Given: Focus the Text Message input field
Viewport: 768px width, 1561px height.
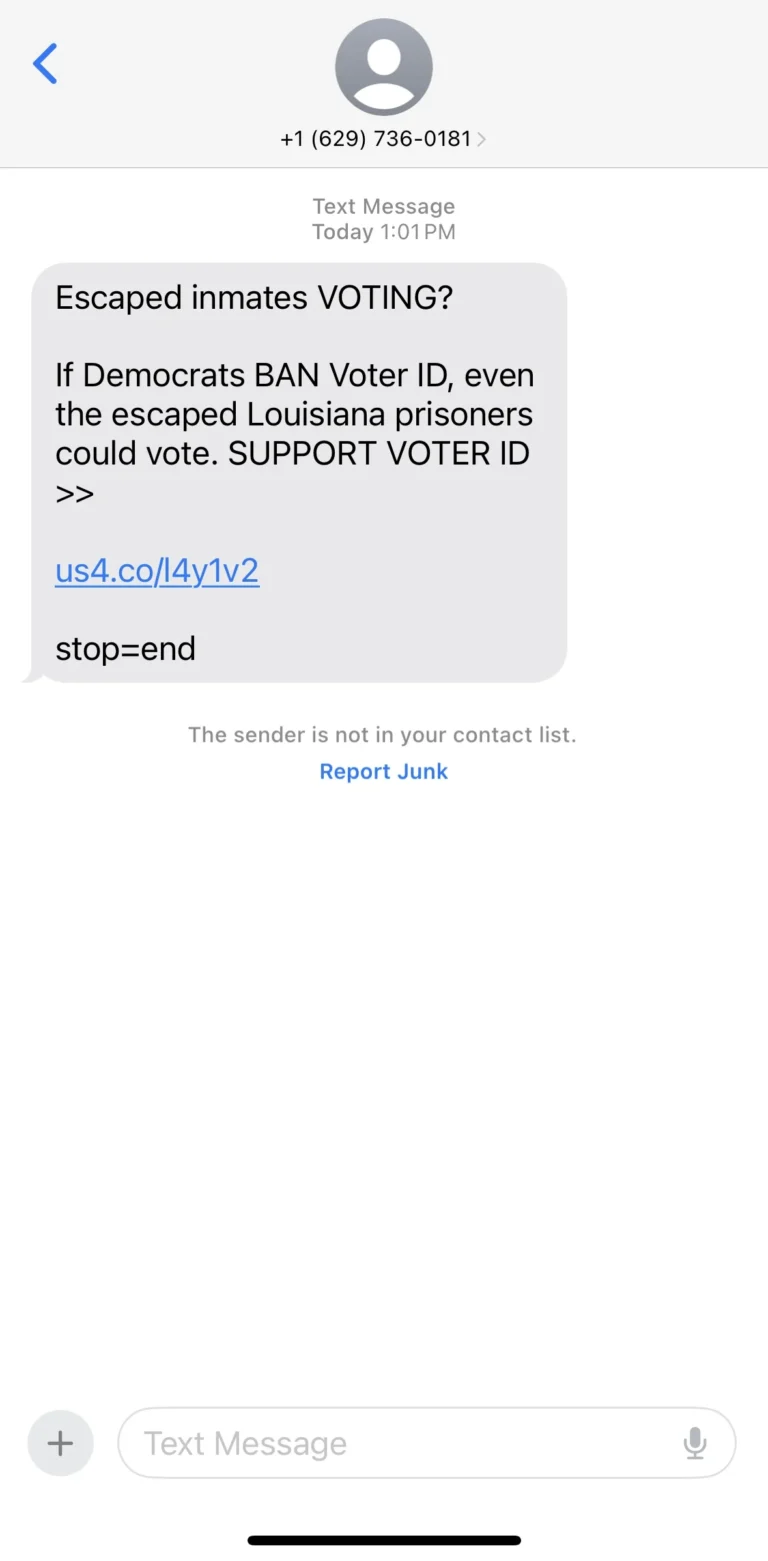Looking at the screenshot, I should coord(400,1443).
